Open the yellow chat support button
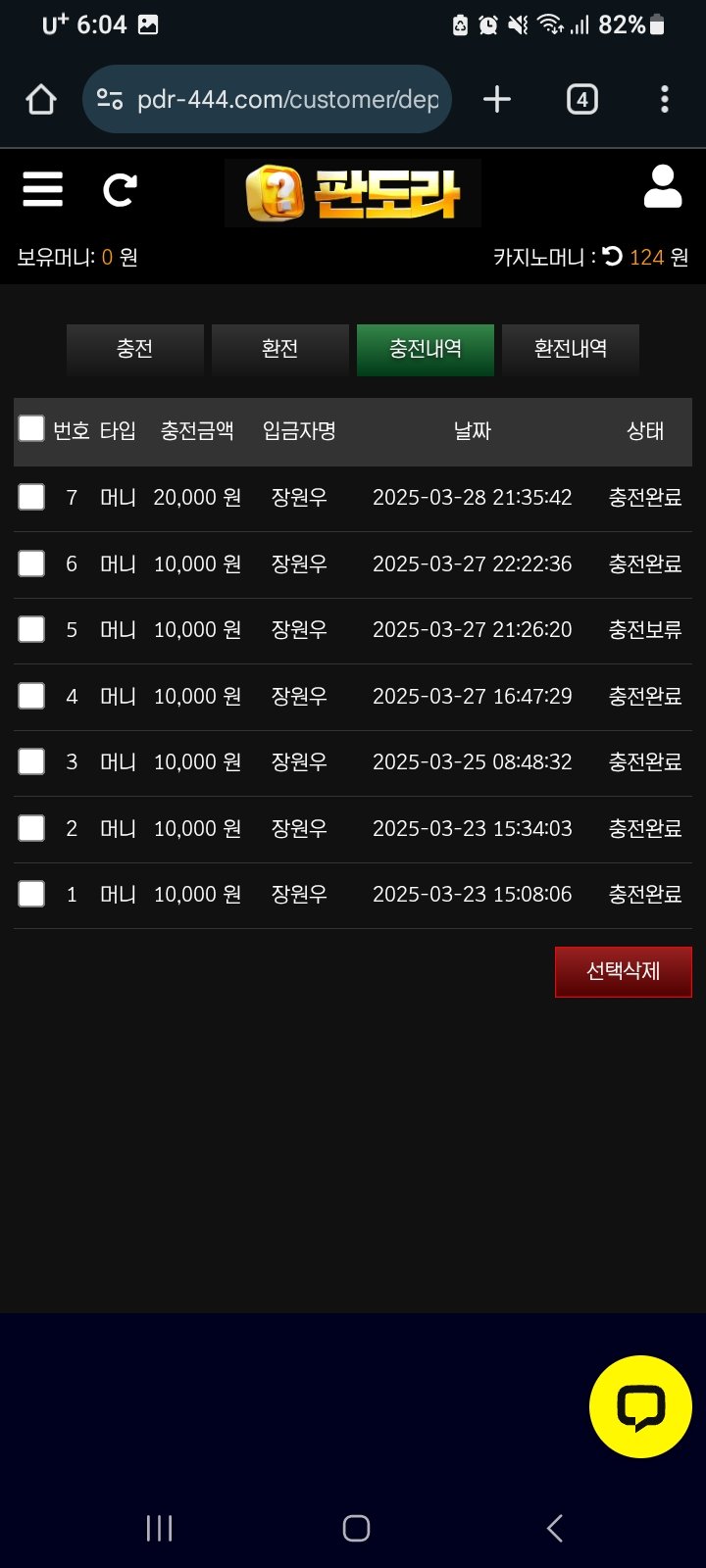This screenshot has height=1568, width=706. (640, 1406)
